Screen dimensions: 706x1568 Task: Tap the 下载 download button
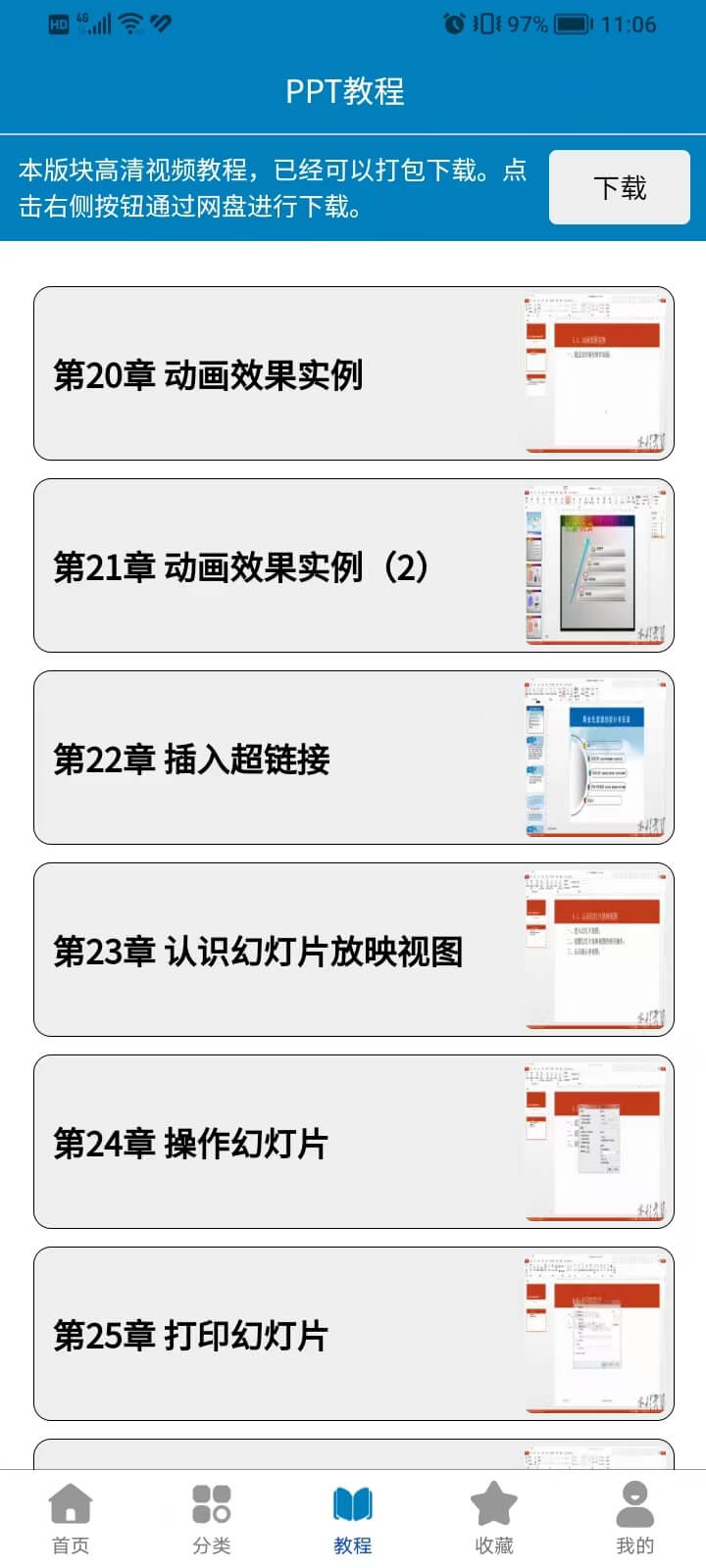(619, 187)
